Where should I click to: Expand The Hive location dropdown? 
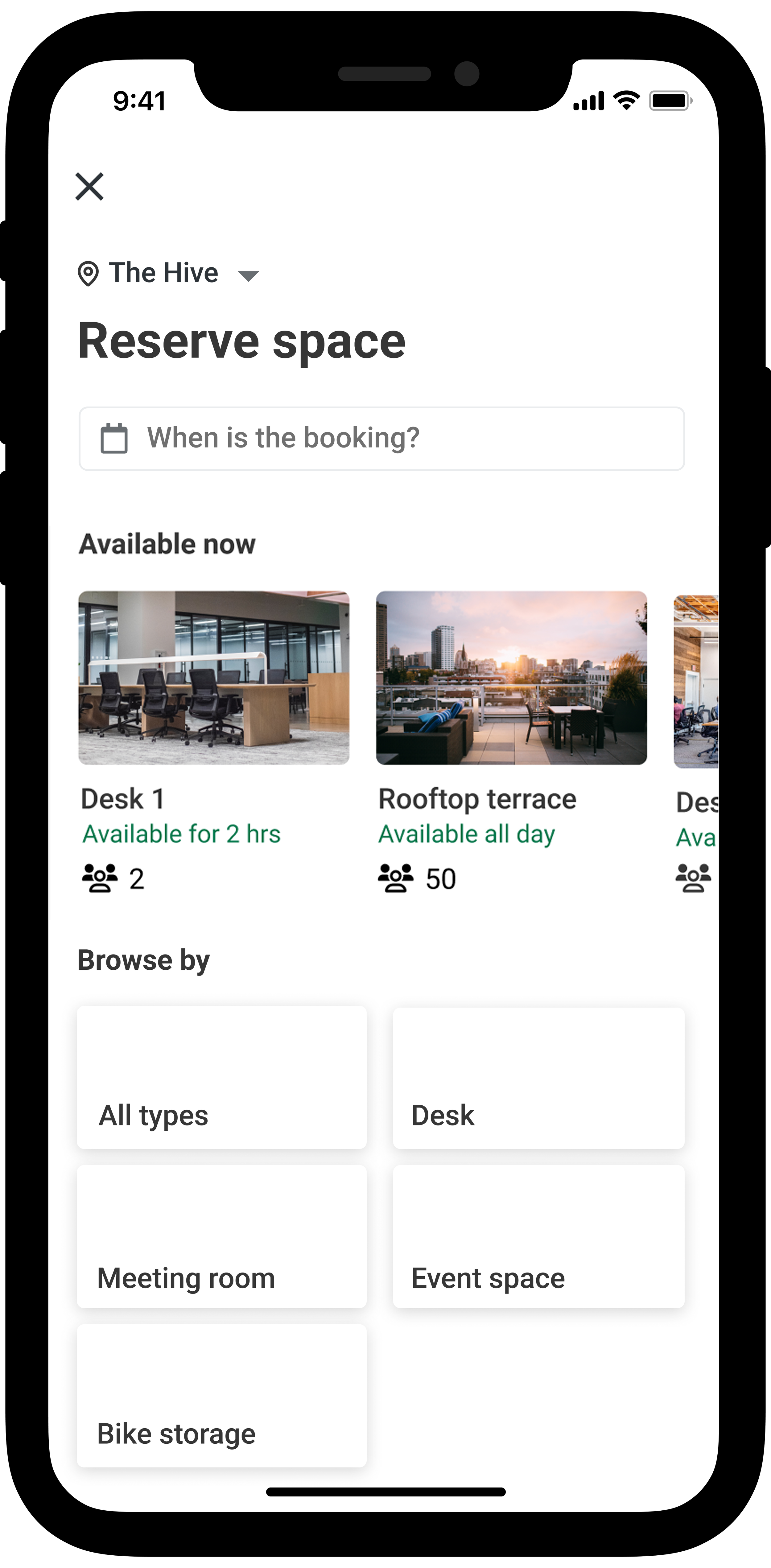click(248, 275)
